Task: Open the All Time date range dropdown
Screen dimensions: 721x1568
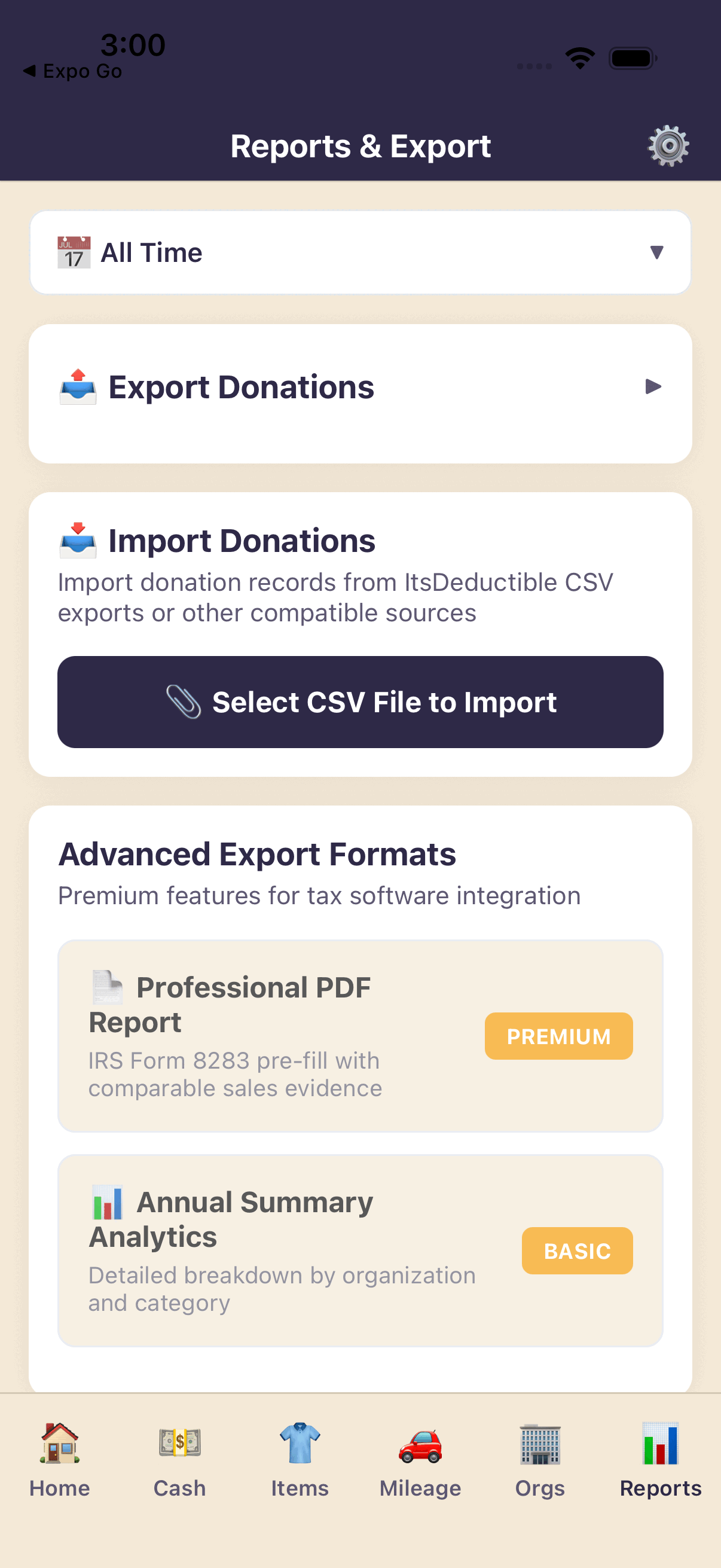Action: click(361, 251)
